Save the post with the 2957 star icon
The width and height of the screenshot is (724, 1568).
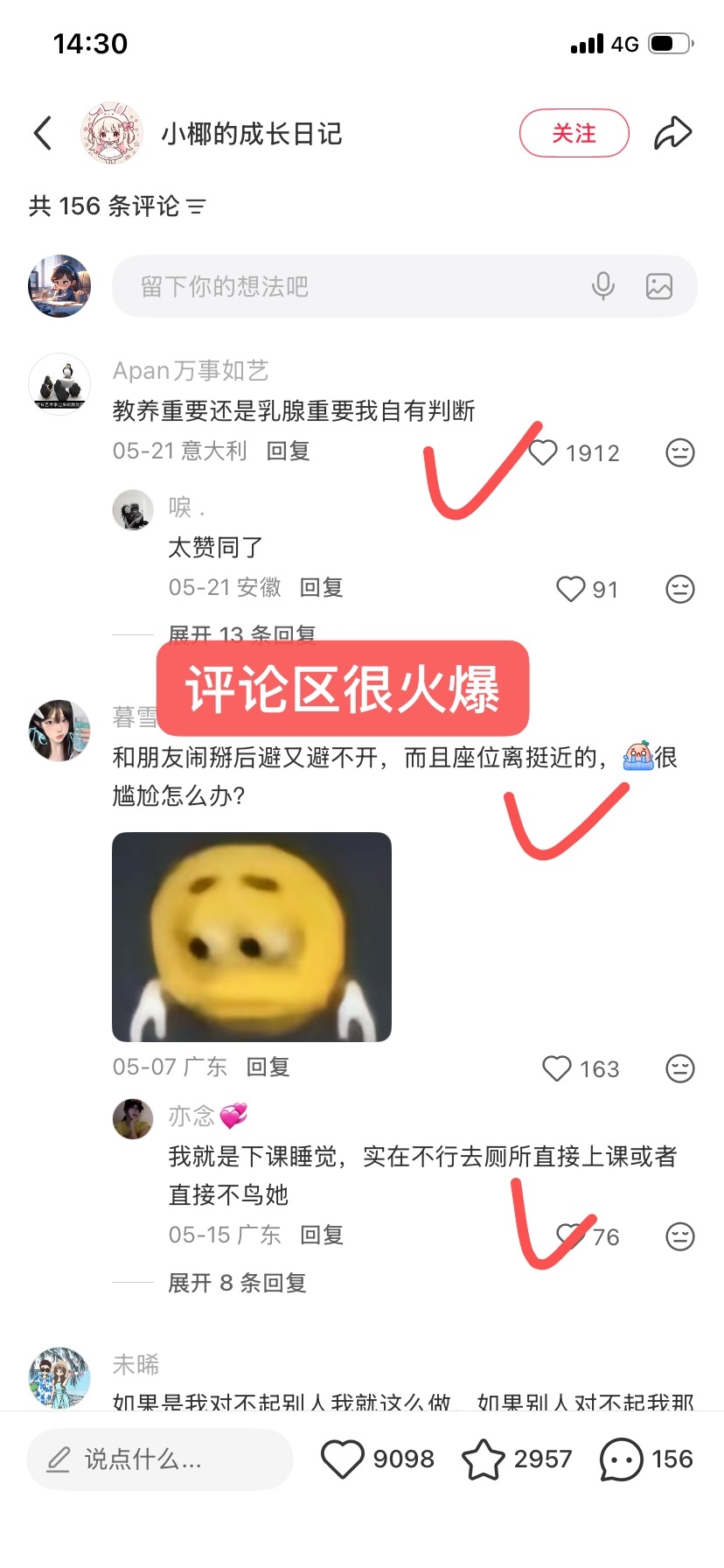click(484, 1459)
